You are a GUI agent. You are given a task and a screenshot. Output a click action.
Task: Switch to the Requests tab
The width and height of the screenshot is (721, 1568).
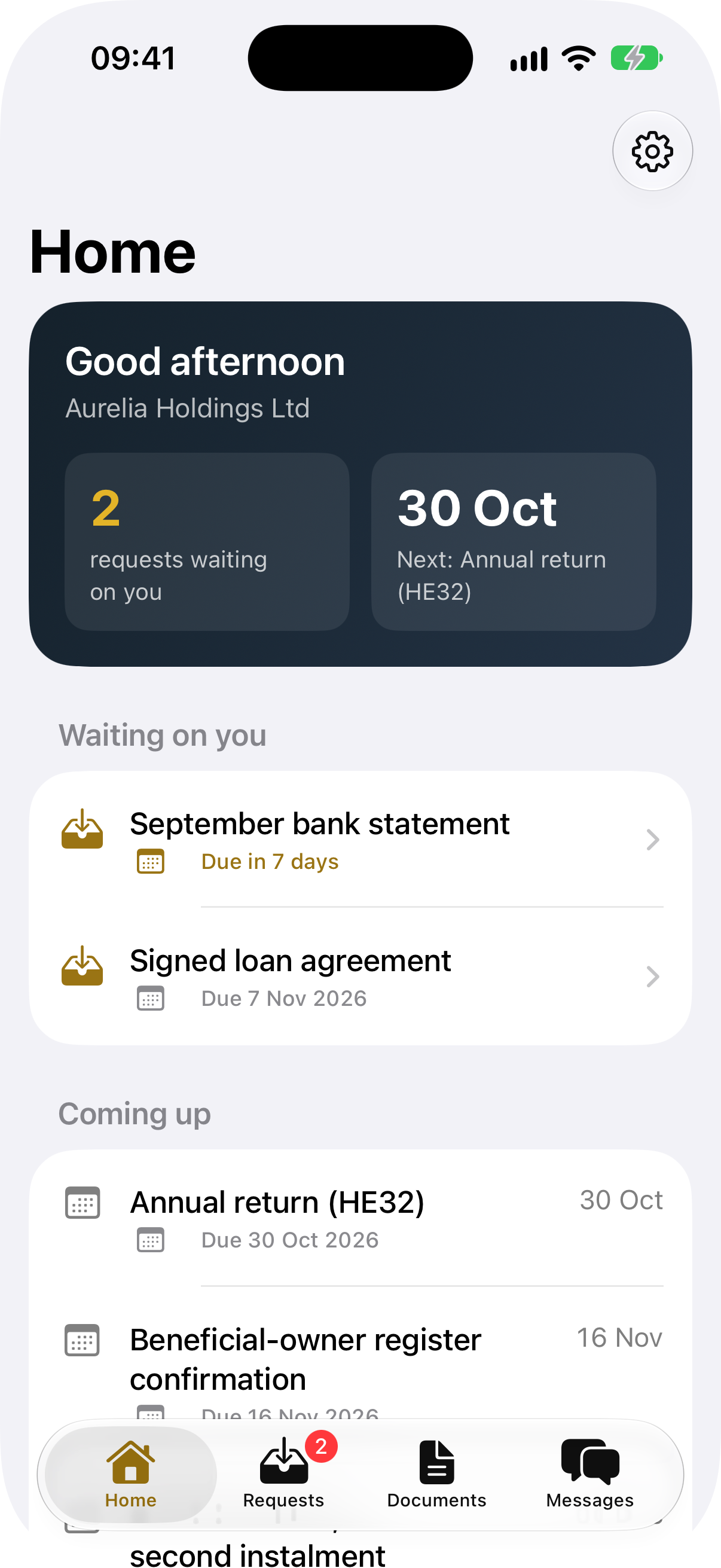(x=283, y=1474)
